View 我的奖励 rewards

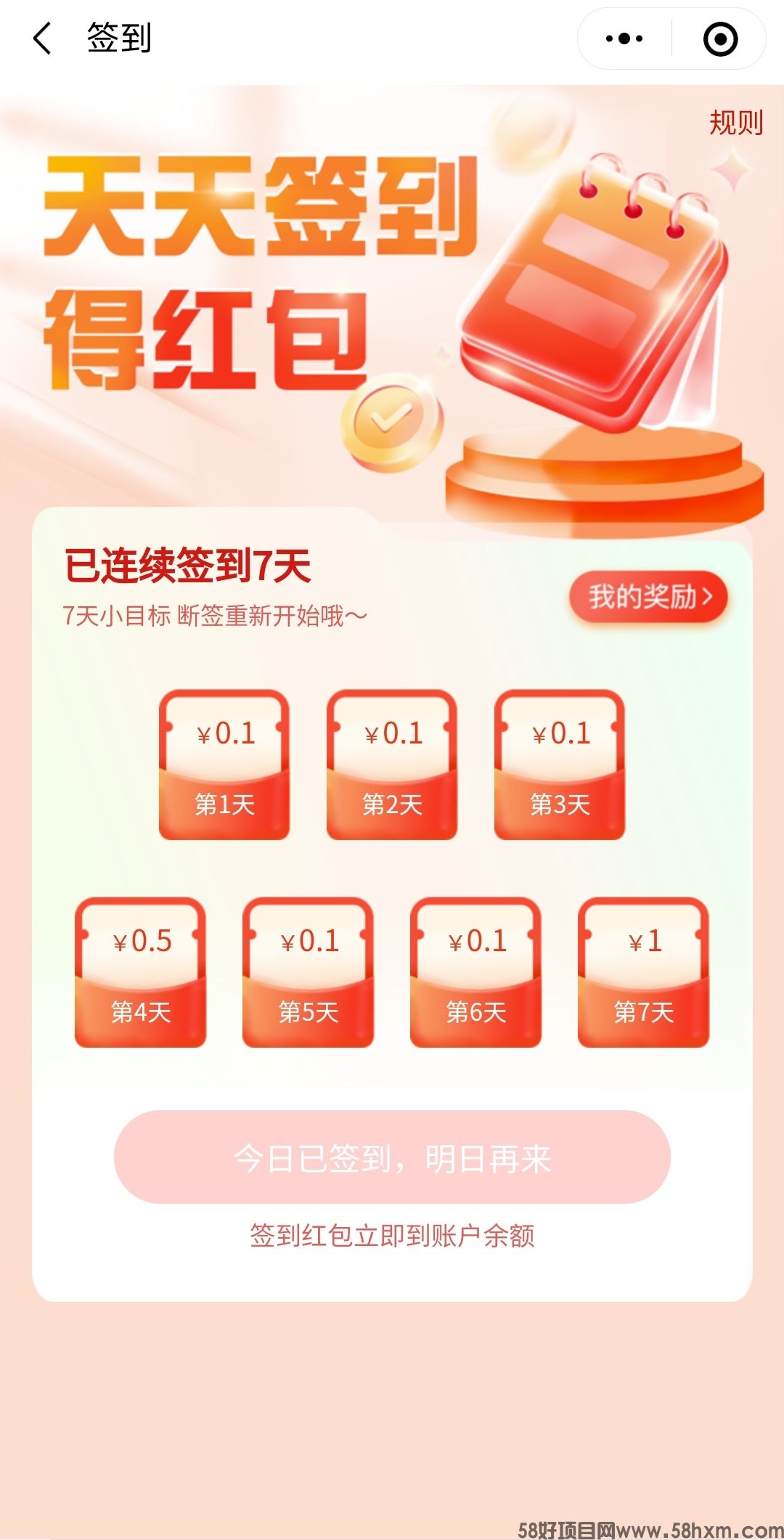648,597
